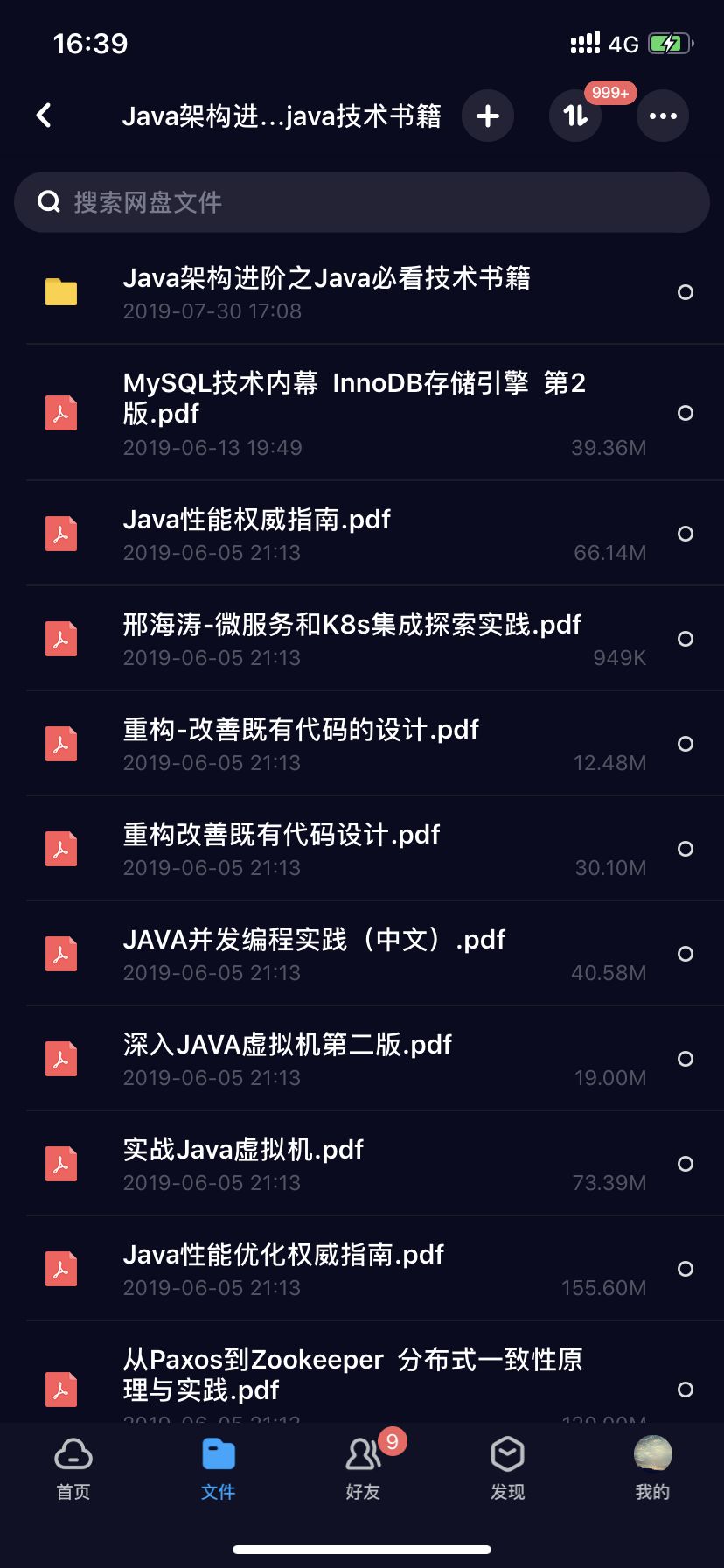The width and height of the screenshot is (724, 1568).
Task: Check the circle next to 实战Java虚拟机.pdf
Action: coord(686,1164)
